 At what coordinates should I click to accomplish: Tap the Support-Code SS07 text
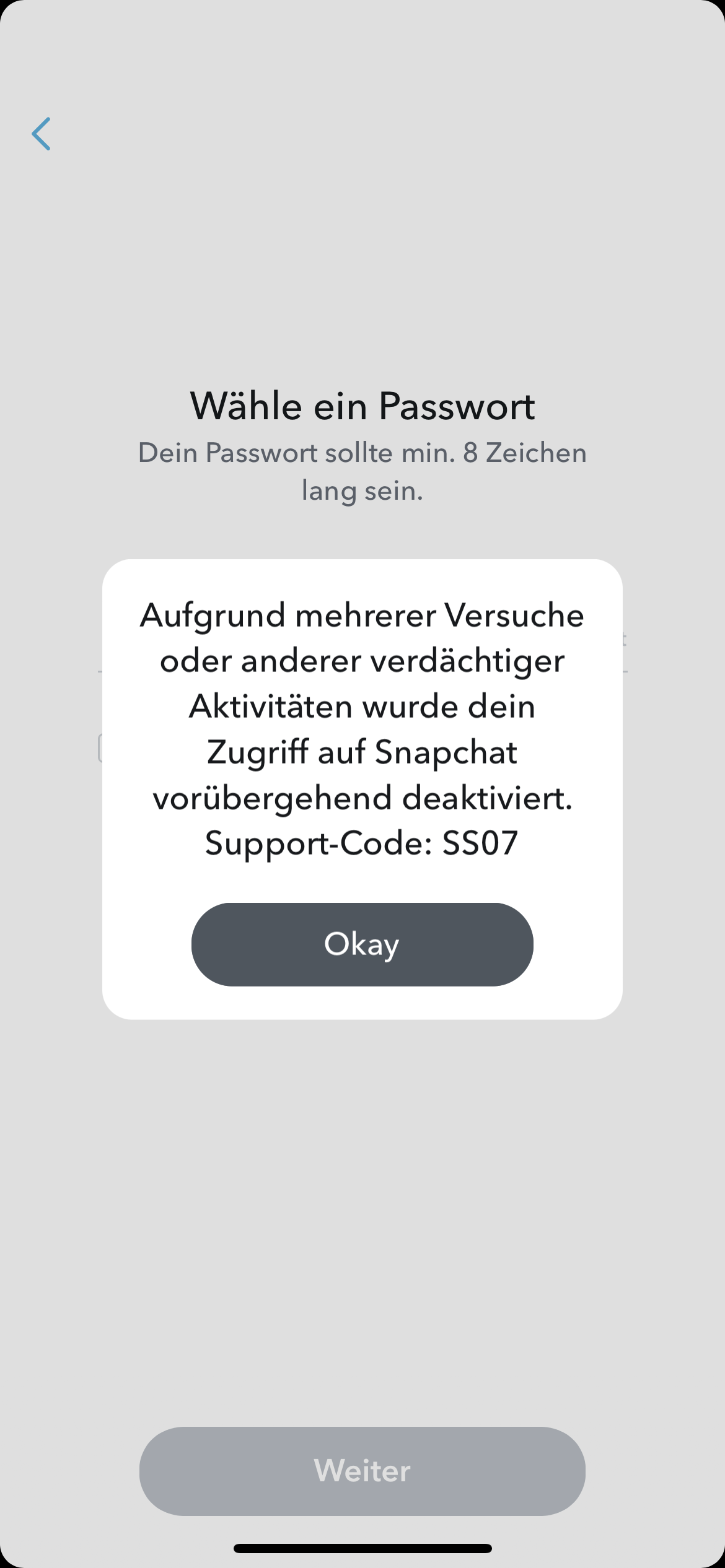362,843
